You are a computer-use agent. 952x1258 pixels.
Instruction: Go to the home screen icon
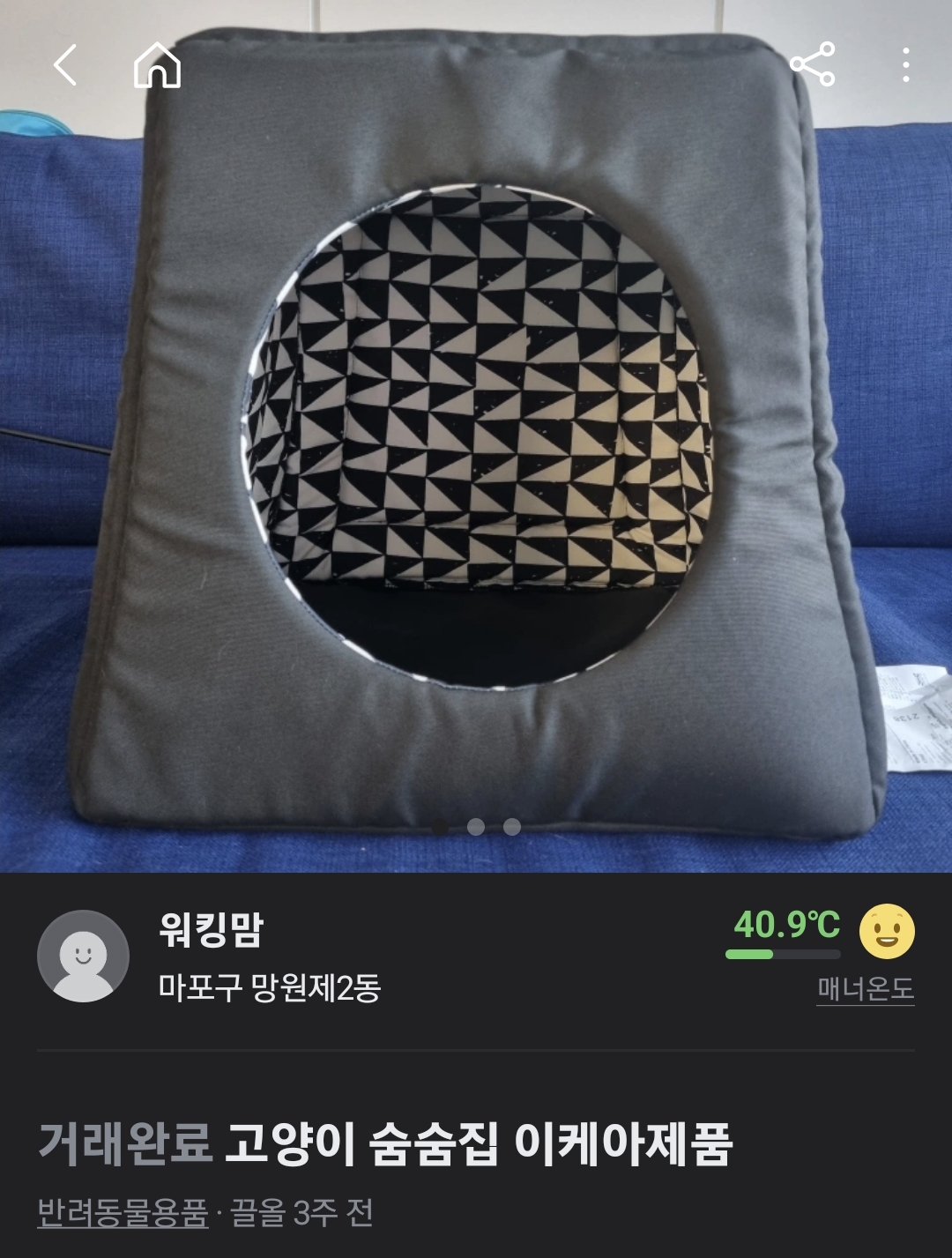pyautogui.click(x=157, y=66)
